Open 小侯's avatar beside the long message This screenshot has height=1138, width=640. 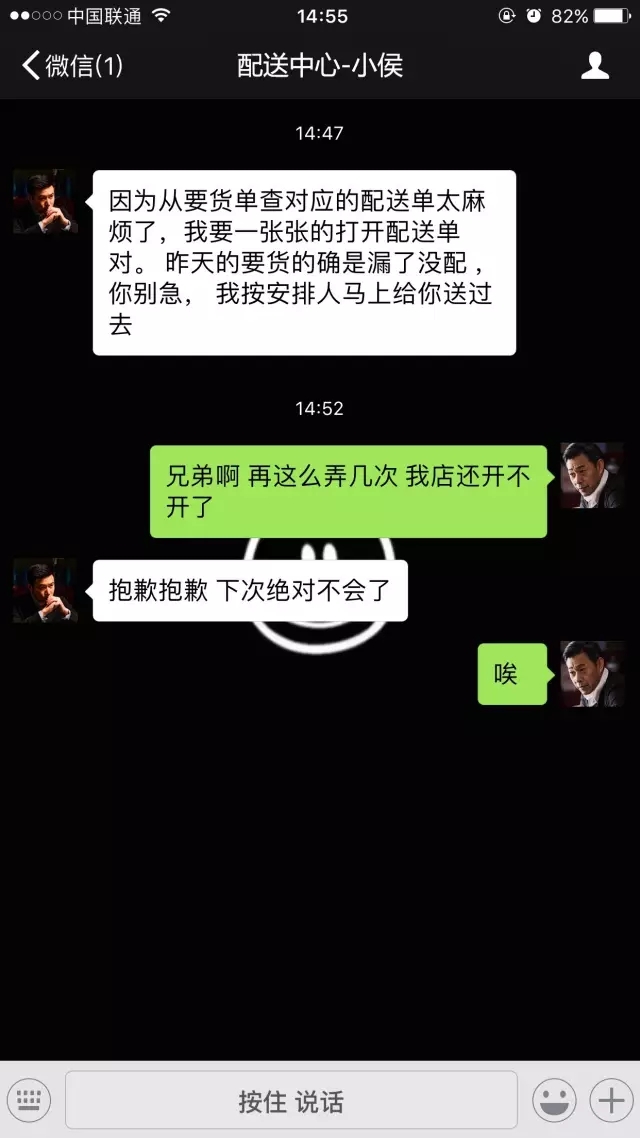tap(45, 202)
